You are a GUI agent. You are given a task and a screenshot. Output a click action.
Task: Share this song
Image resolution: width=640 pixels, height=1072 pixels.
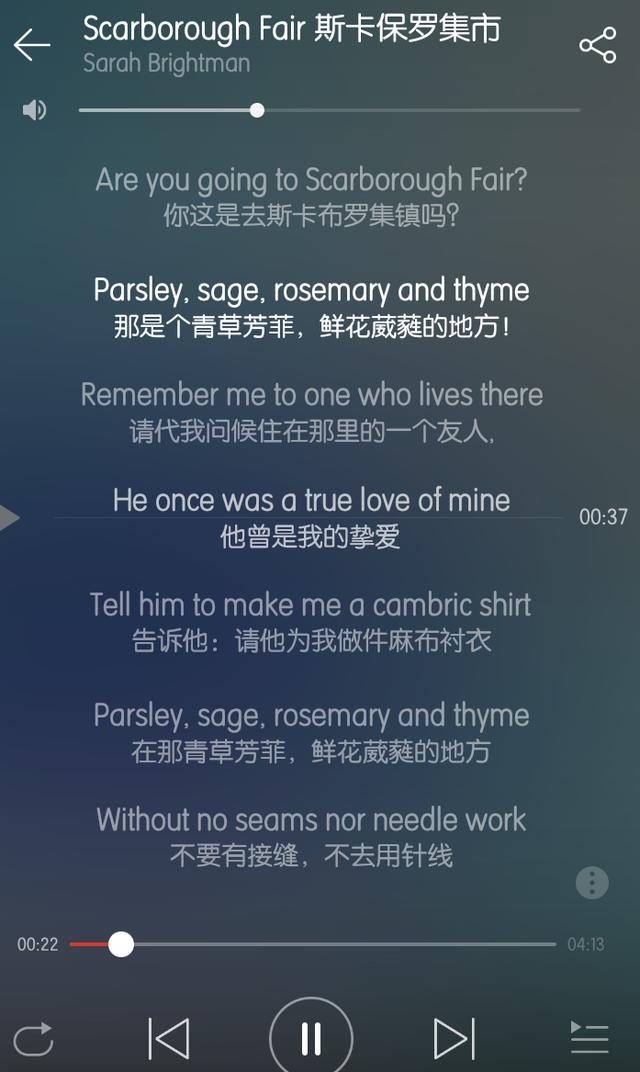[x=598, y=45]
